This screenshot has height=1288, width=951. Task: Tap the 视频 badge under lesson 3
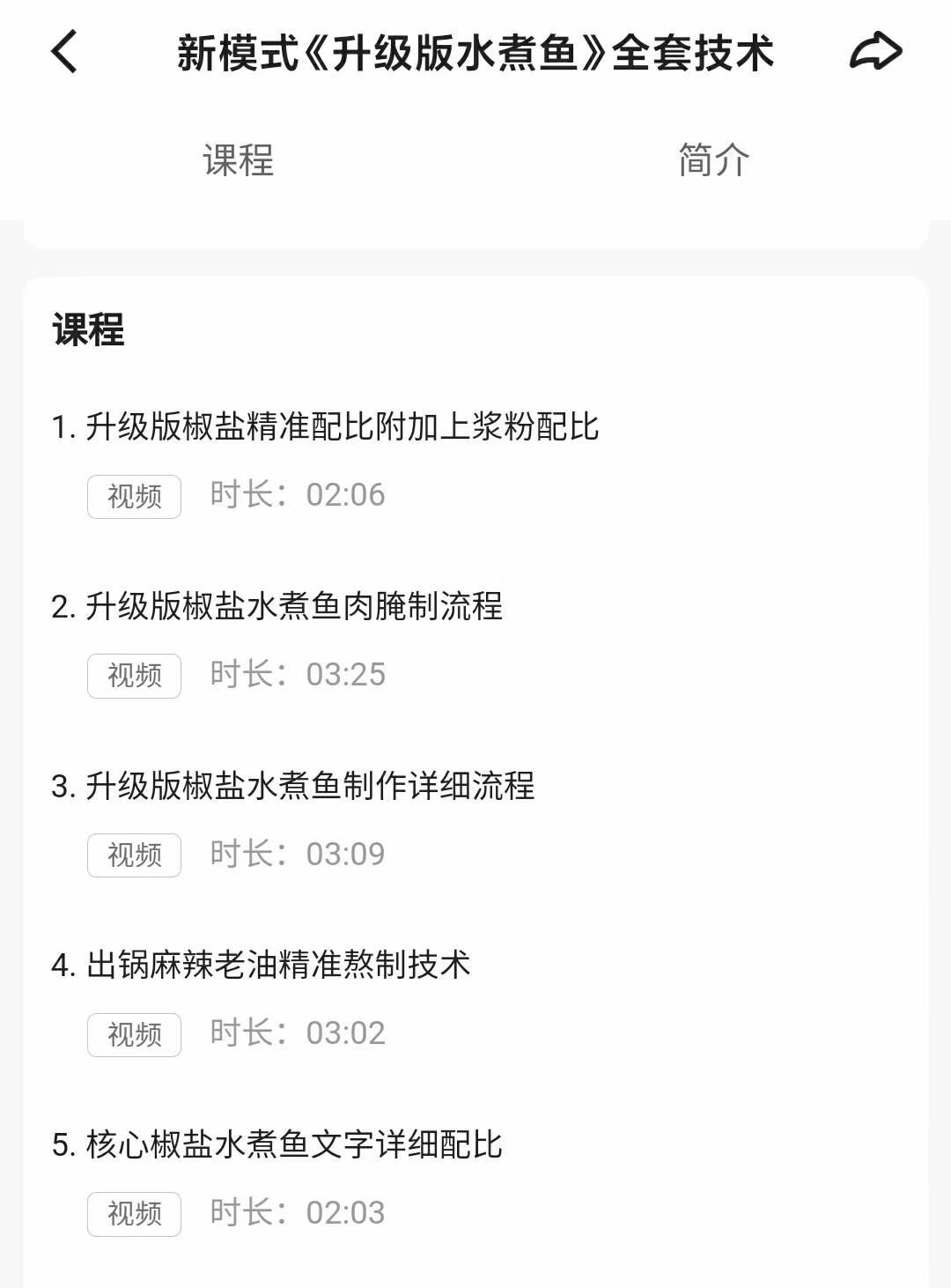coord(134,855)
